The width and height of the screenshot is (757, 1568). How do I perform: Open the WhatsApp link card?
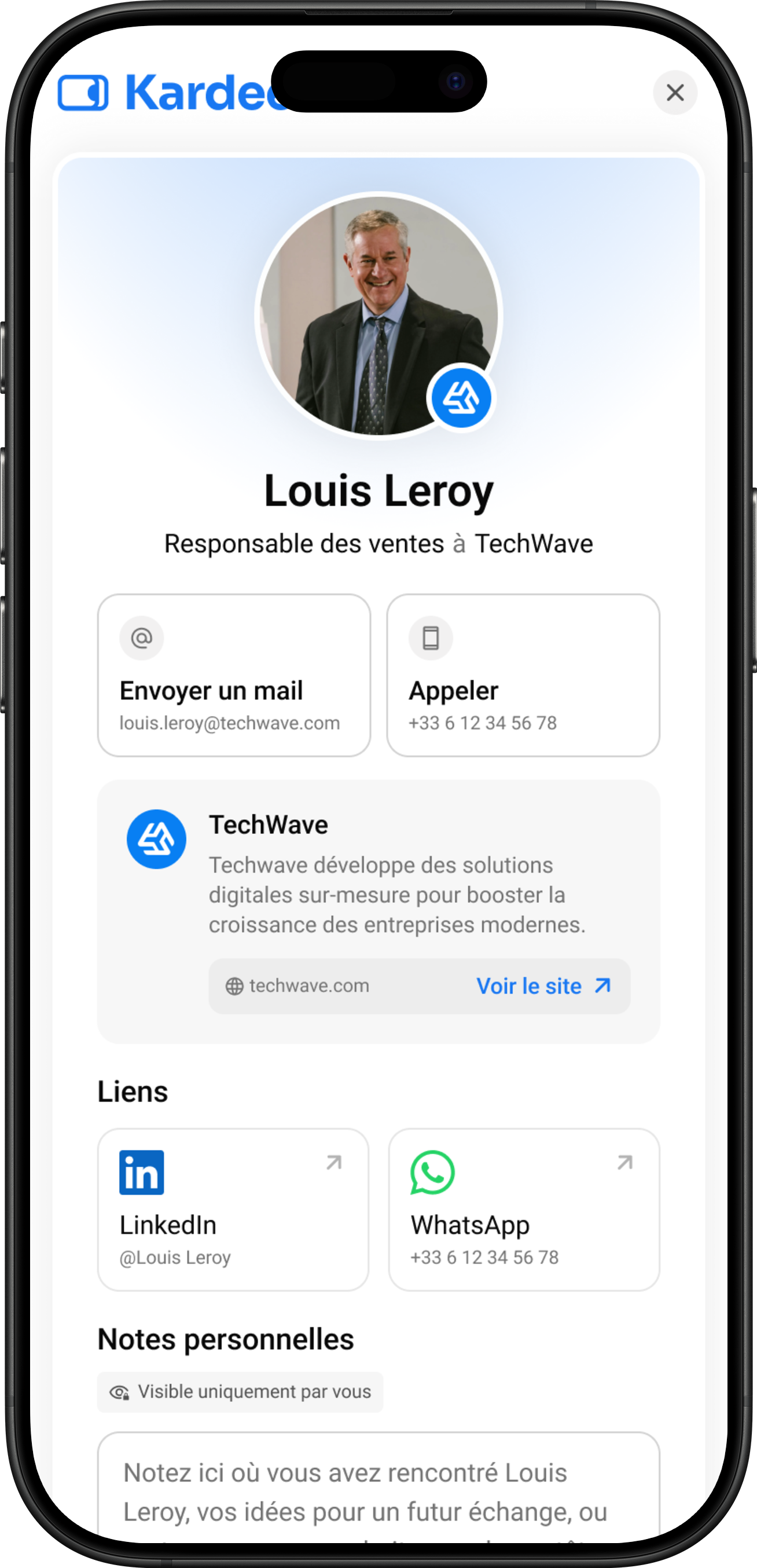click(x=523, y=1210)
